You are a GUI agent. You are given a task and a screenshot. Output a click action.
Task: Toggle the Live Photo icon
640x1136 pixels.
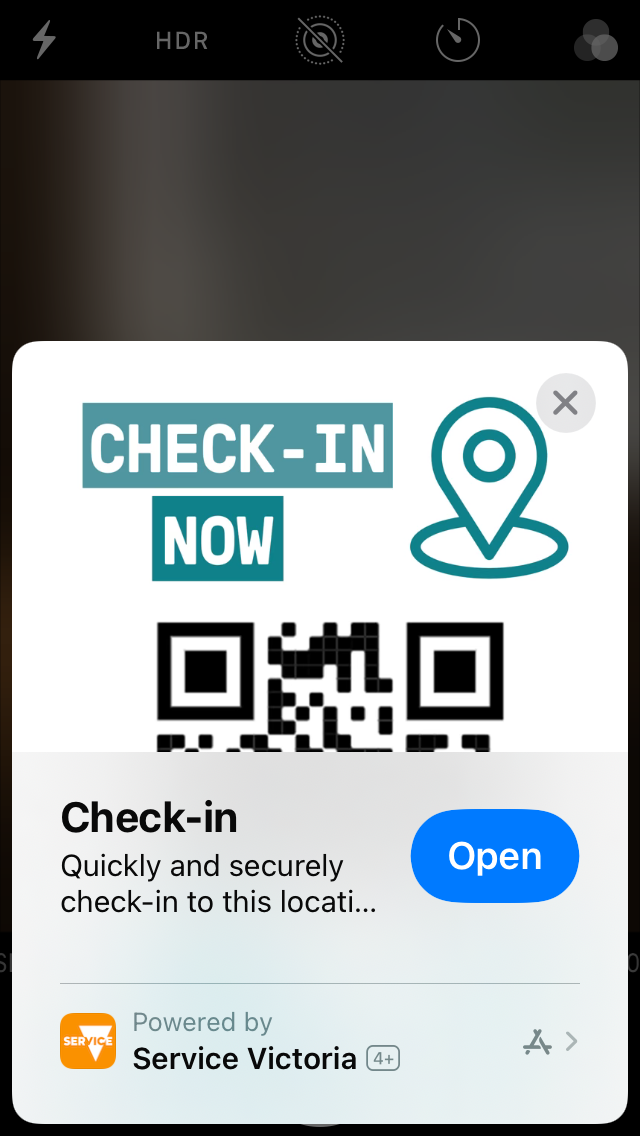(320, 40)
